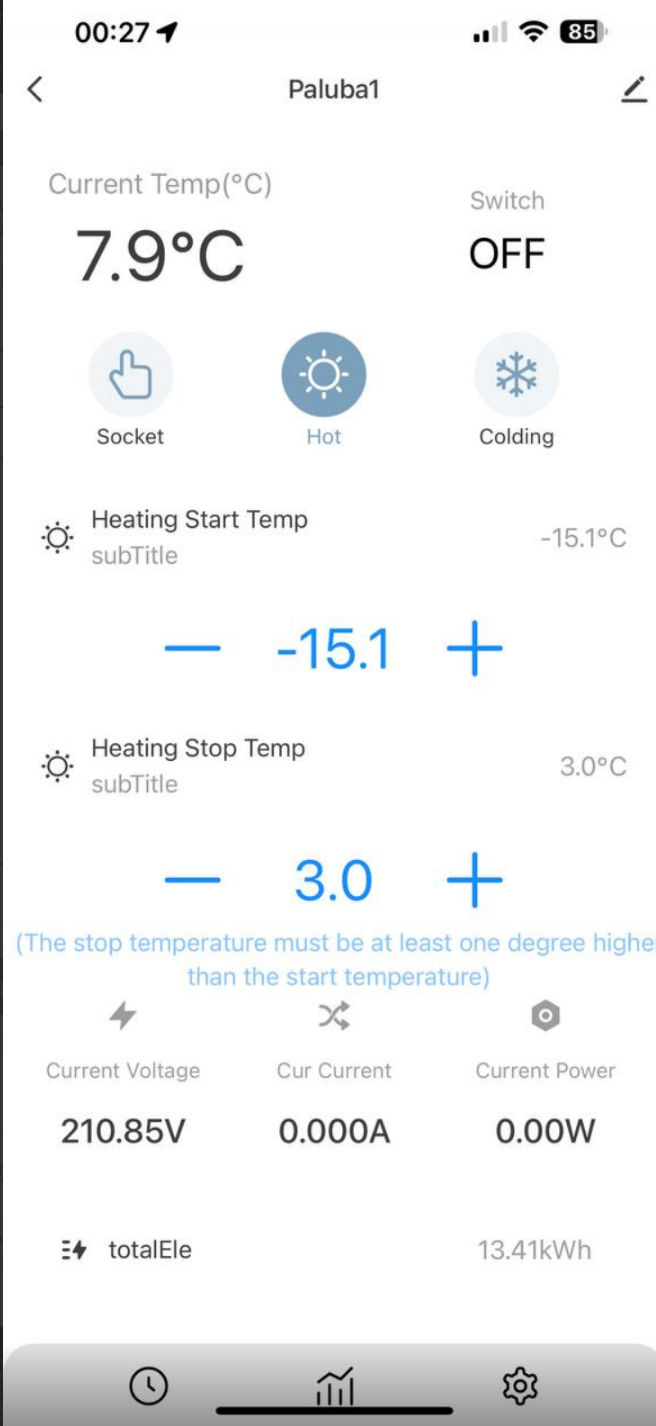
Task: Open the totalEle energy row
Action: [x=328, y=1250]
